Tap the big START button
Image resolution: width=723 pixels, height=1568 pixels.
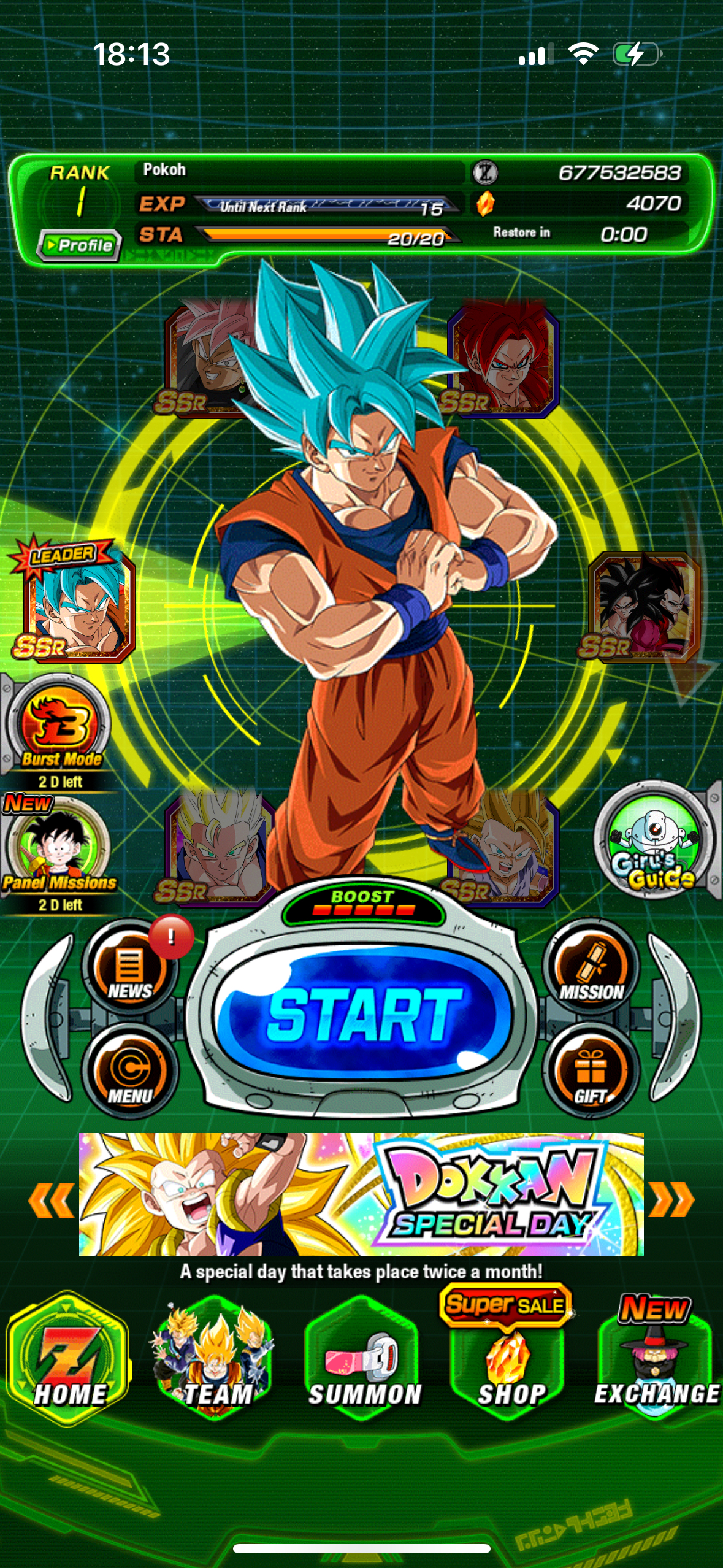coord(363,1016)
